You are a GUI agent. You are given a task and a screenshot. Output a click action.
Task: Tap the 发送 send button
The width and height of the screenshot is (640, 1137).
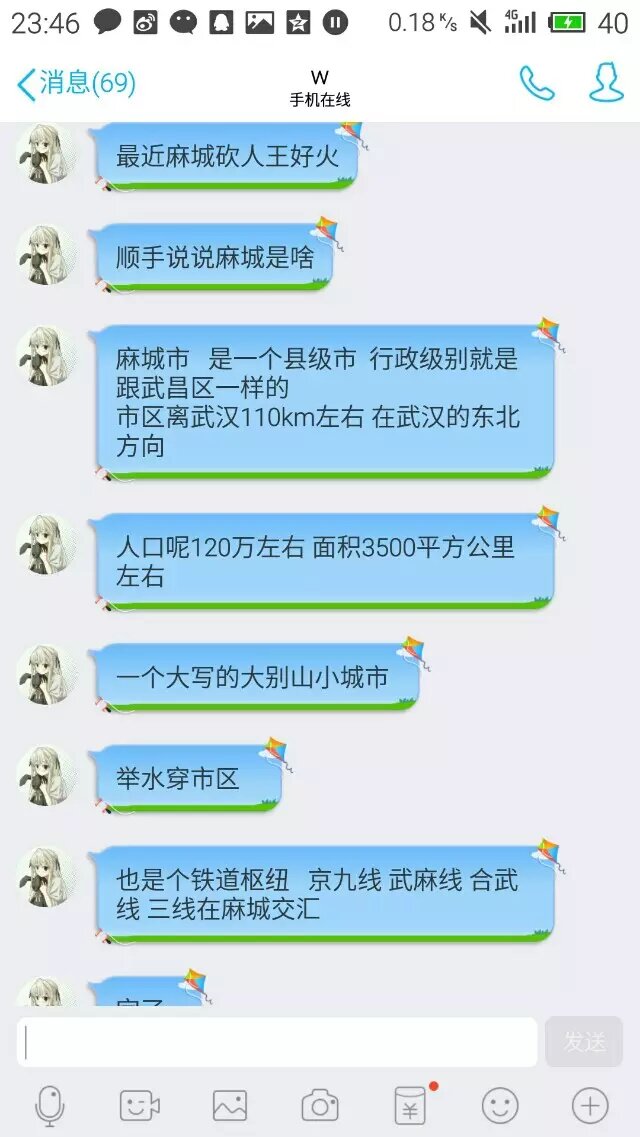click(x=584, y=1042)
